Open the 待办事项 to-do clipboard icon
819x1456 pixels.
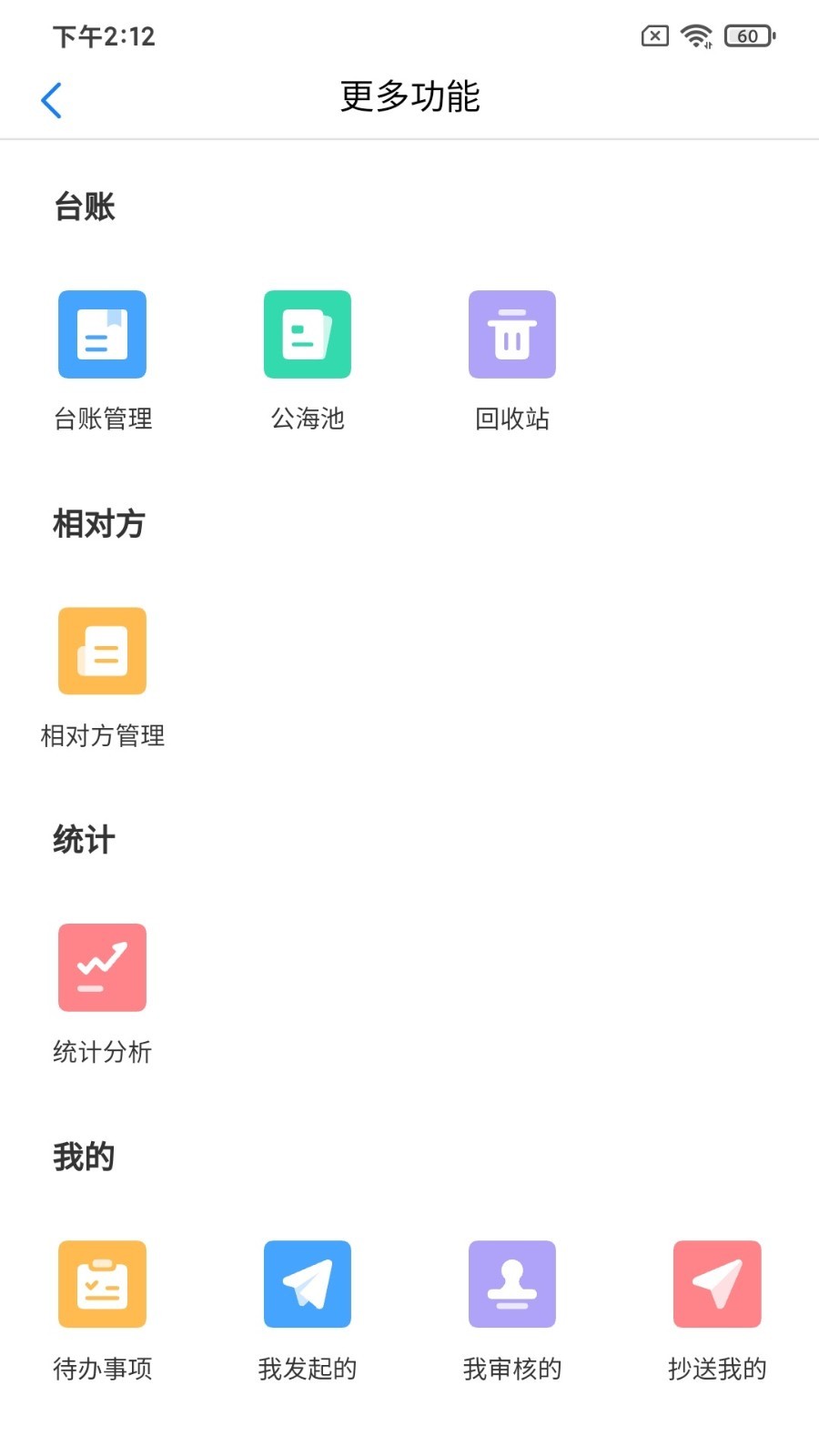click(x=101, y=1283)
